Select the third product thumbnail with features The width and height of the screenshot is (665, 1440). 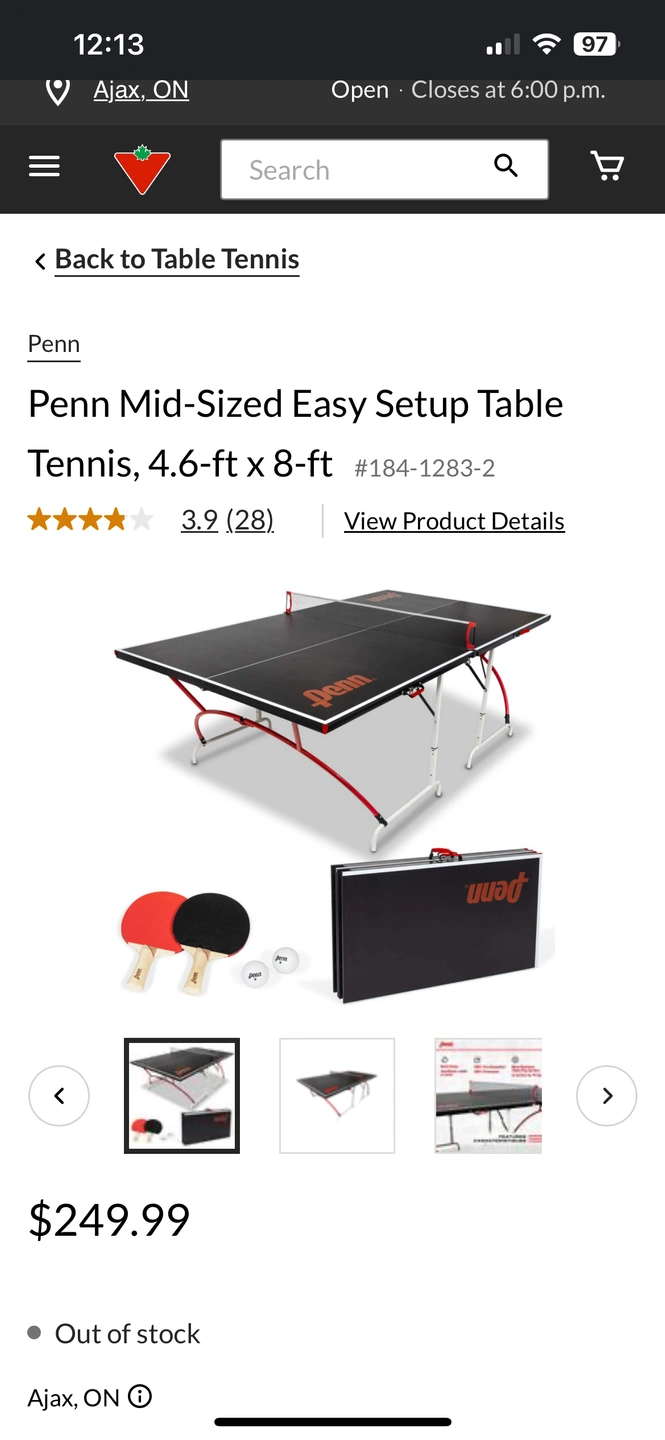488,1096
